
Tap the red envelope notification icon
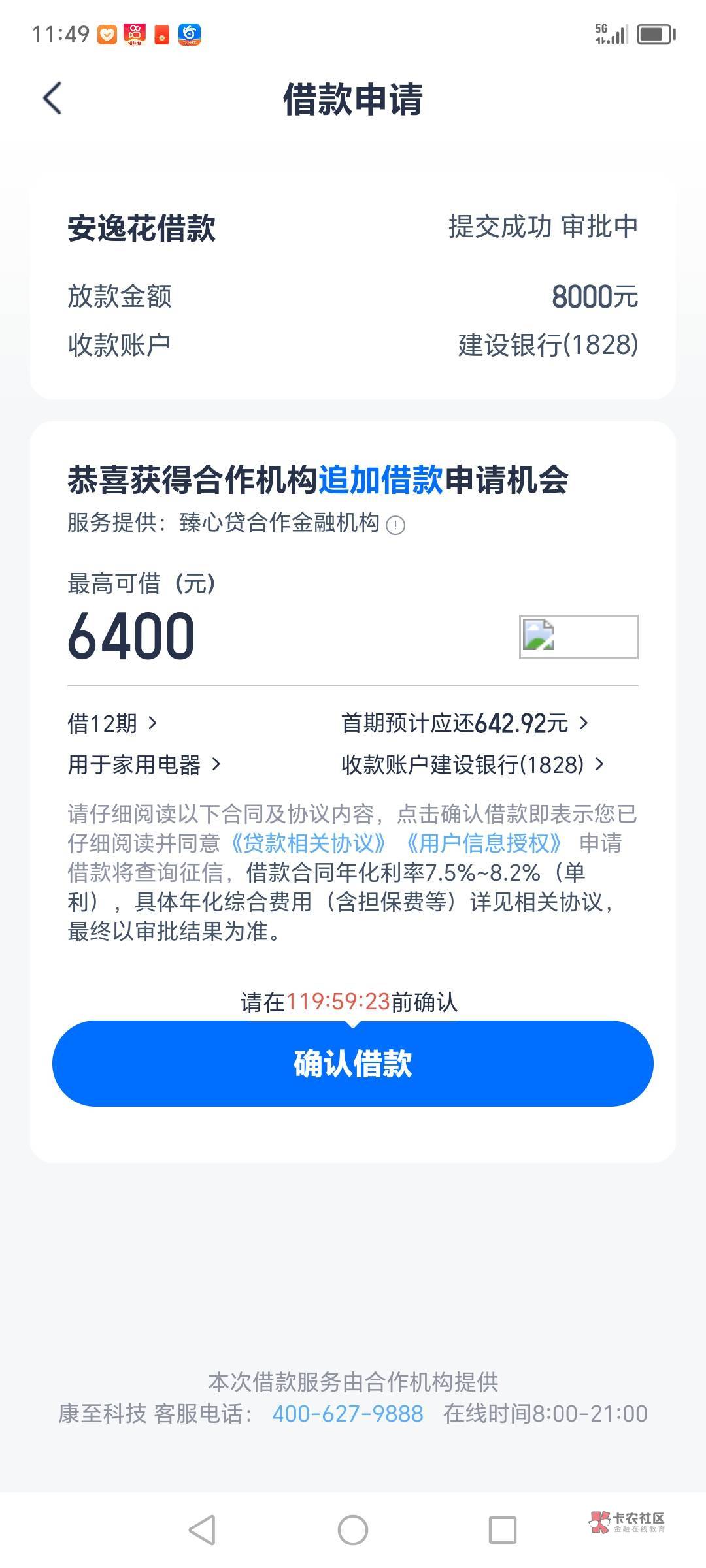[x=161, y=35]
